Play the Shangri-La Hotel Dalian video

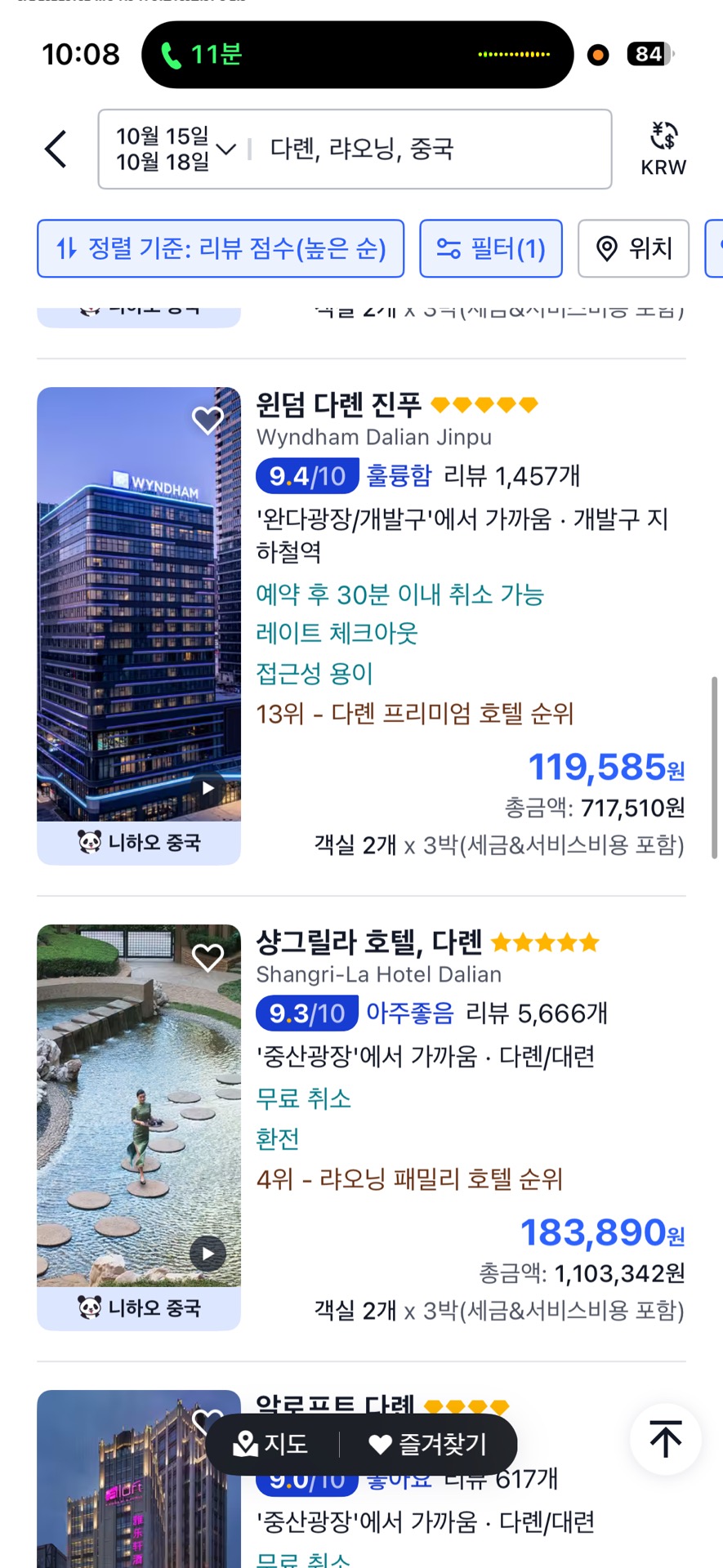[x=208, y=1254]
